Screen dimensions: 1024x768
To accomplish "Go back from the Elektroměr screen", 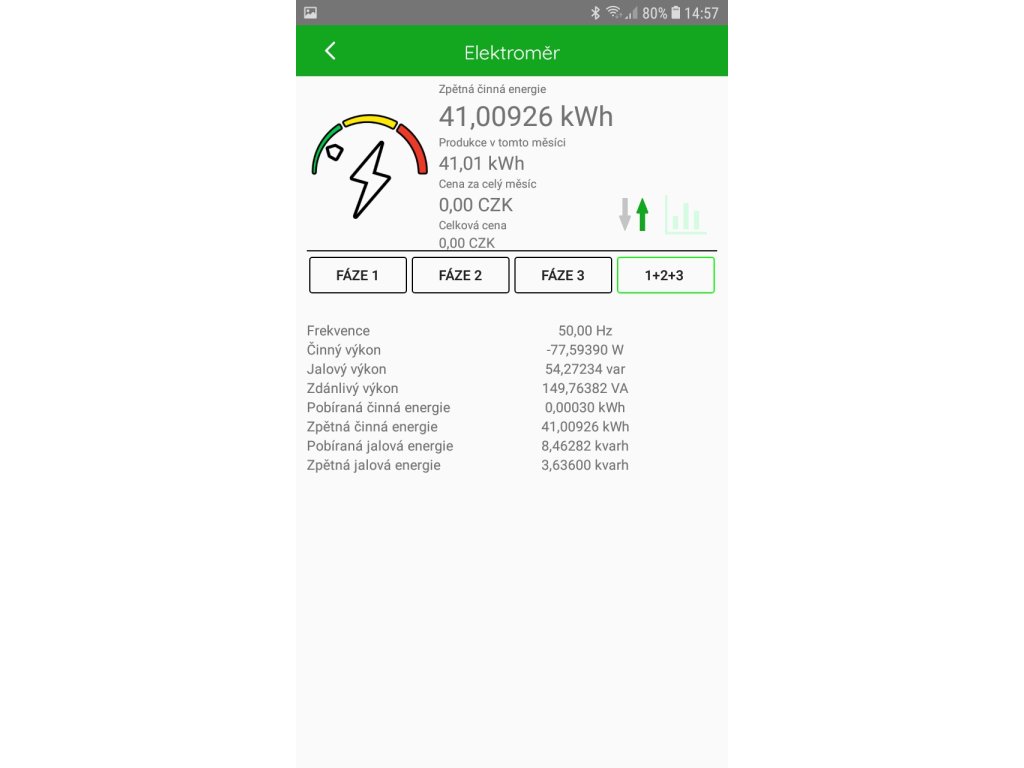I will point(330,51).
